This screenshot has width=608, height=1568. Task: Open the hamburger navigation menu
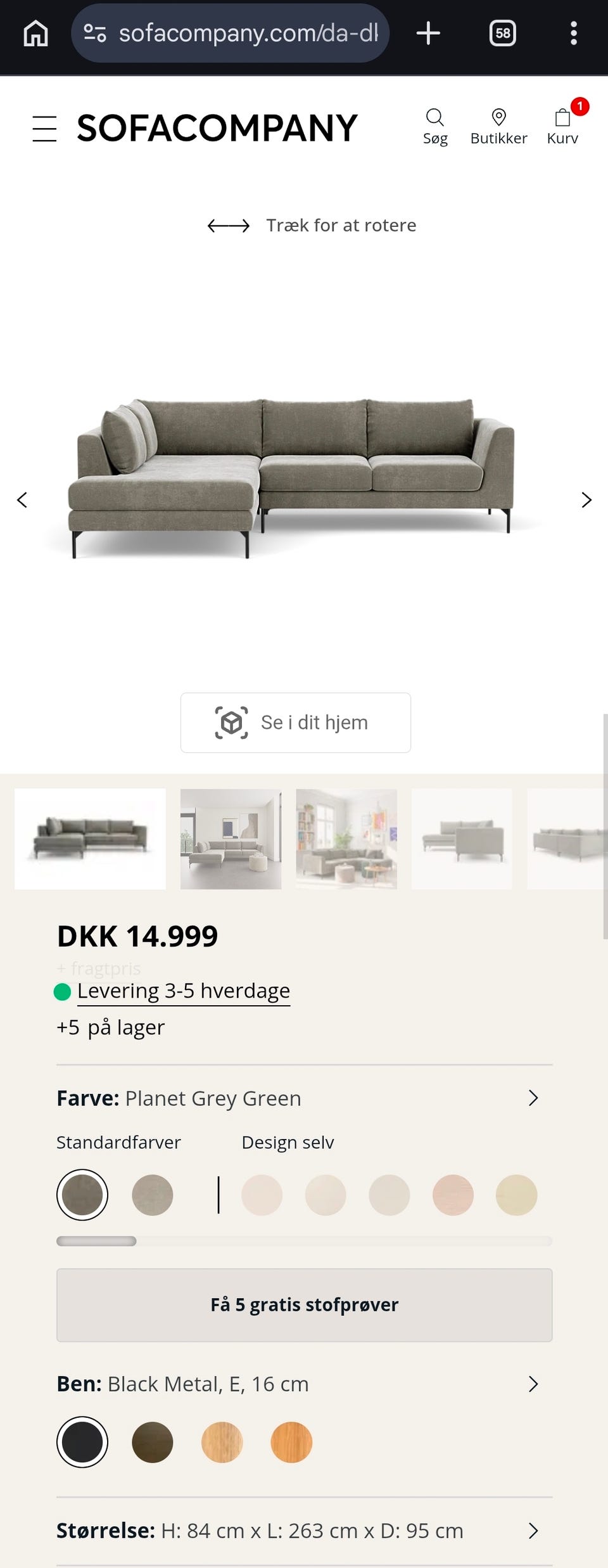click(x=44, y=127)
